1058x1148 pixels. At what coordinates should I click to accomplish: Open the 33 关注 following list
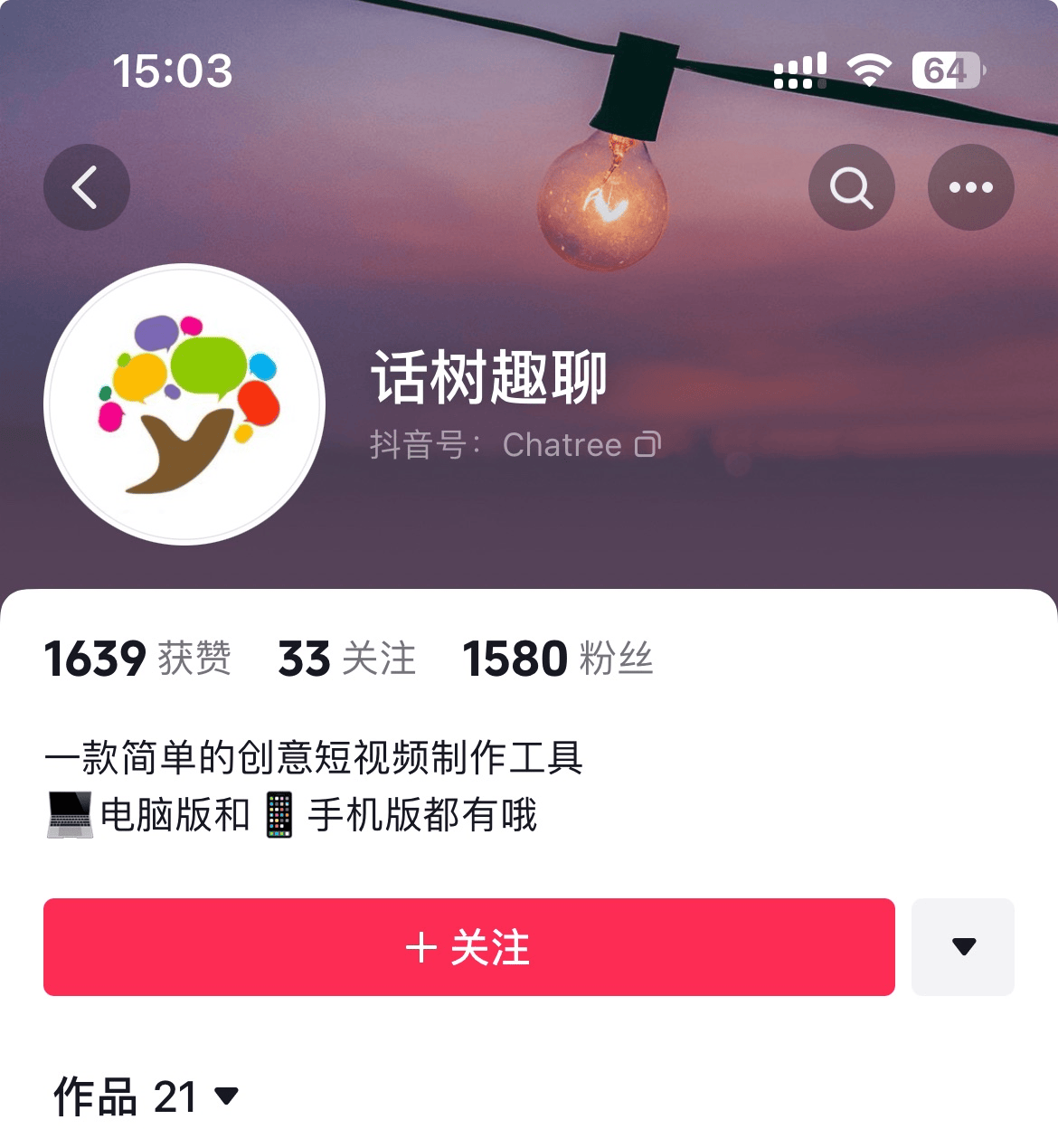tap(348, 659)
